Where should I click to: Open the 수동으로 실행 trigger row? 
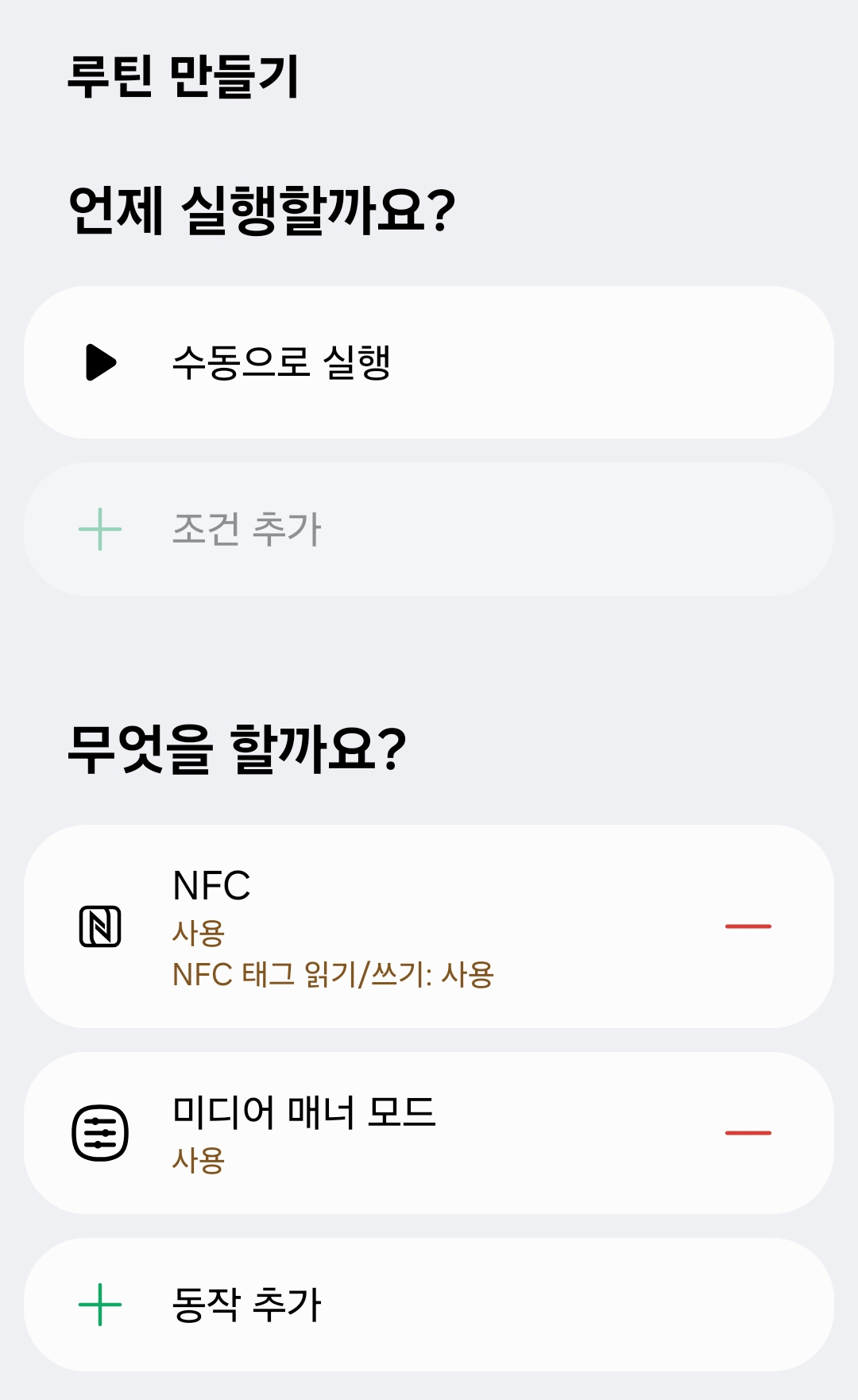(x=429, y=362)
